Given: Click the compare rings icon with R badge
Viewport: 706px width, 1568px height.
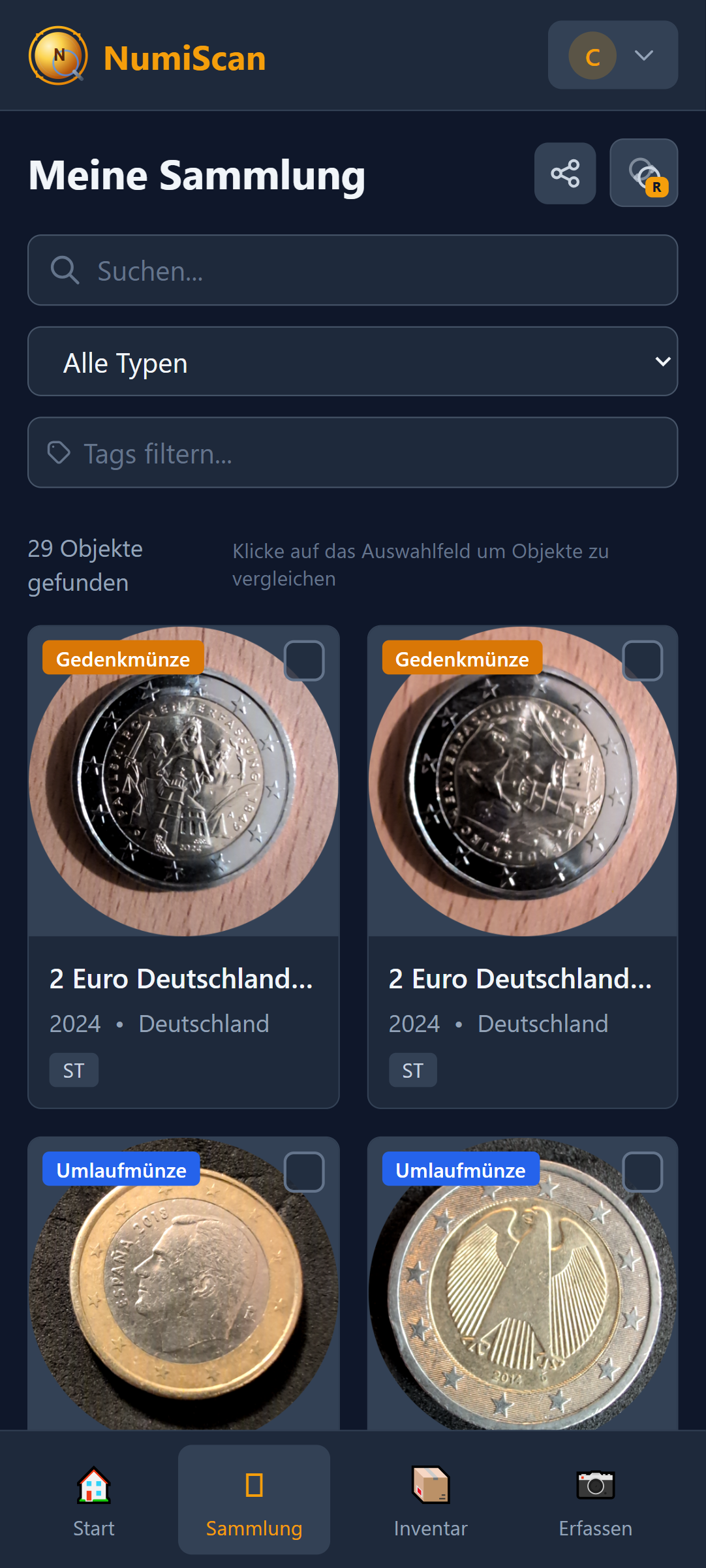Looking at the screenshot, I should 643,173.
